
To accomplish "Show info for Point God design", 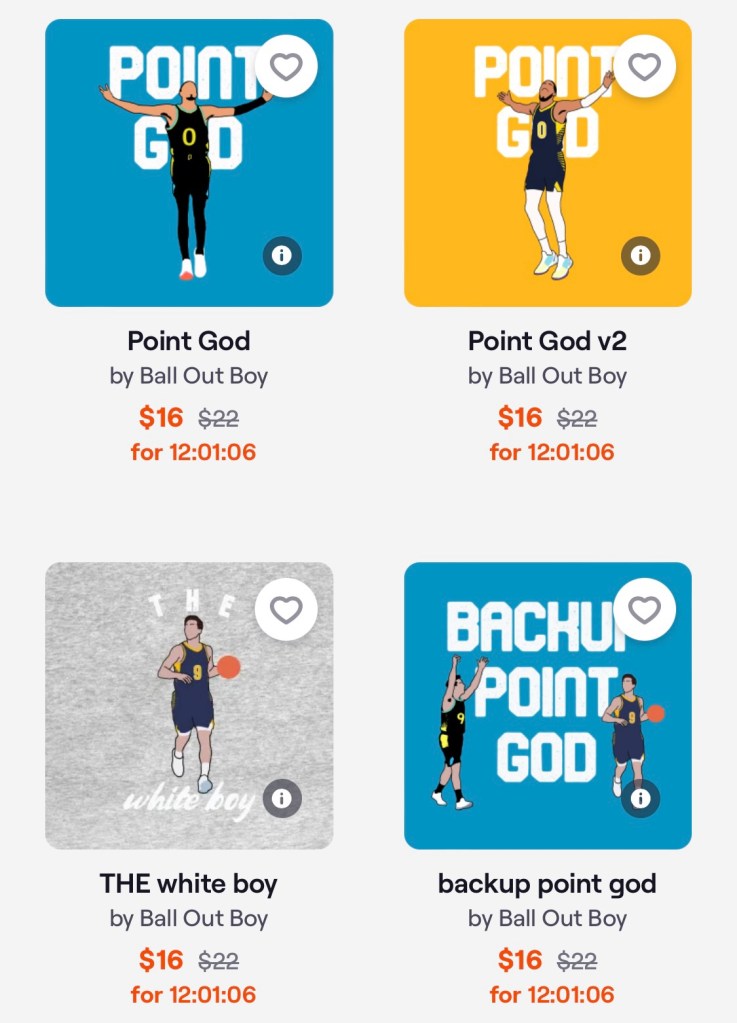I will 282,255.
